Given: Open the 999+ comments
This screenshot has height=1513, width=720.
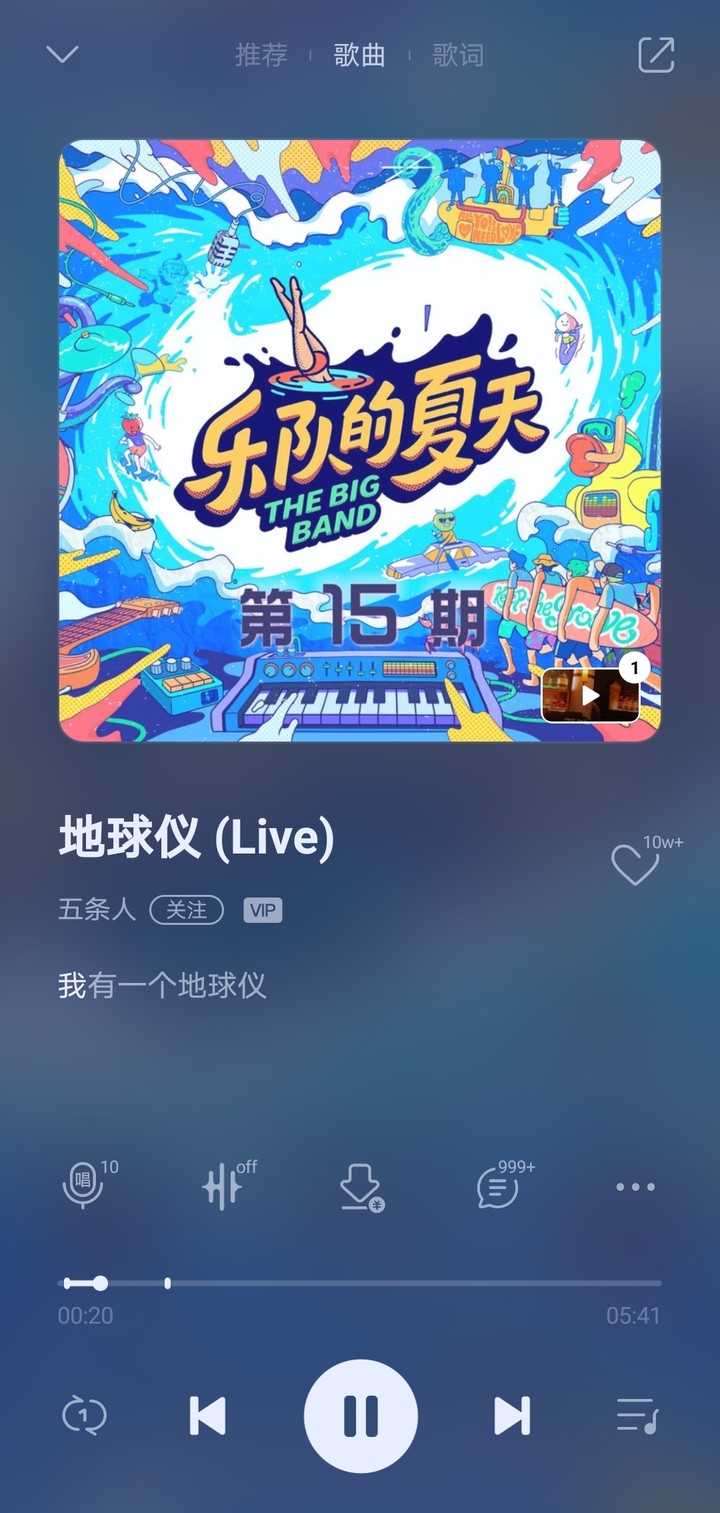Looking at the screenshot, I should point(498,1187).
